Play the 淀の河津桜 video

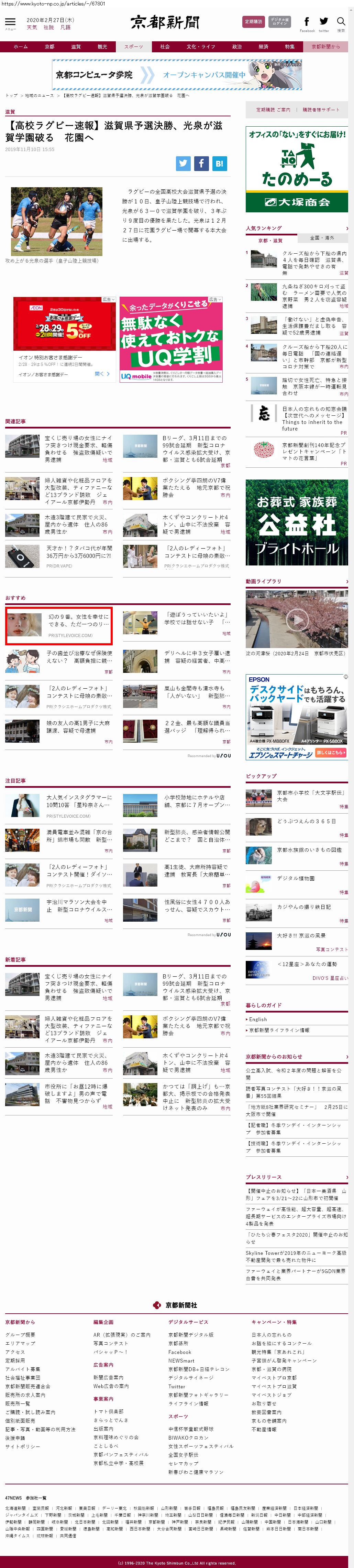(x=297, y=620)
